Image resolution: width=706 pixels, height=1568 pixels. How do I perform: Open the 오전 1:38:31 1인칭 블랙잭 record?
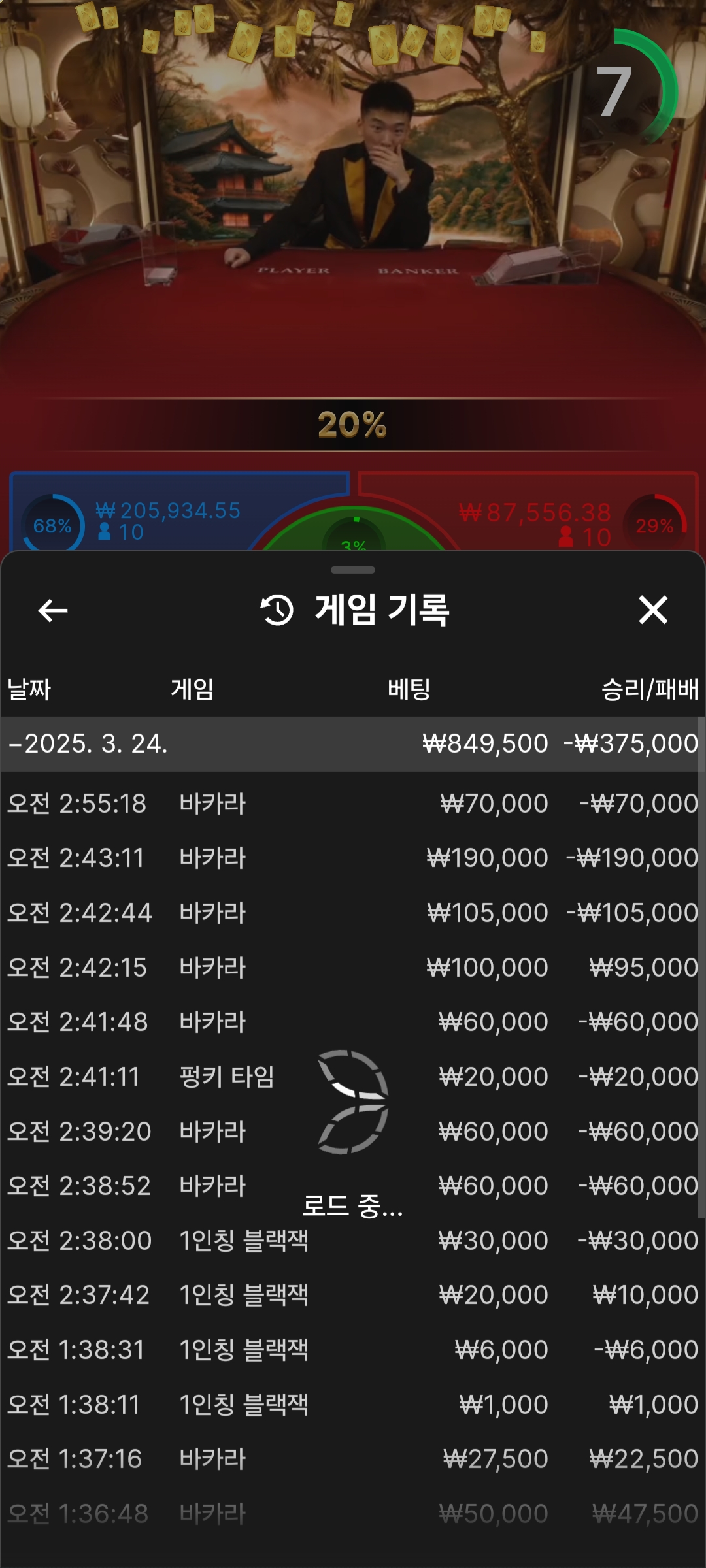[353, 1350]
